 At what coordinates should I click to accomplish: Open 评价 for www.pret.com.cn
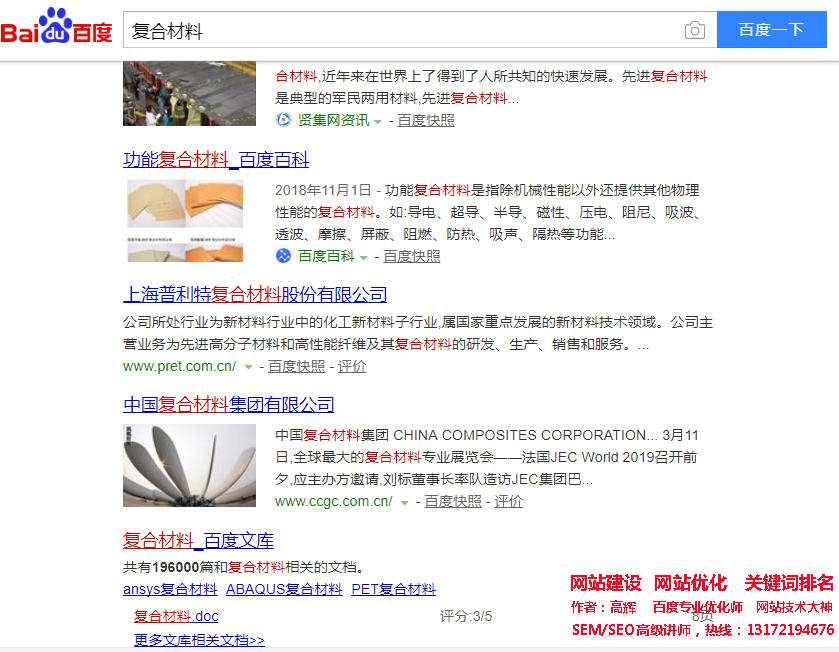[352, 366]
